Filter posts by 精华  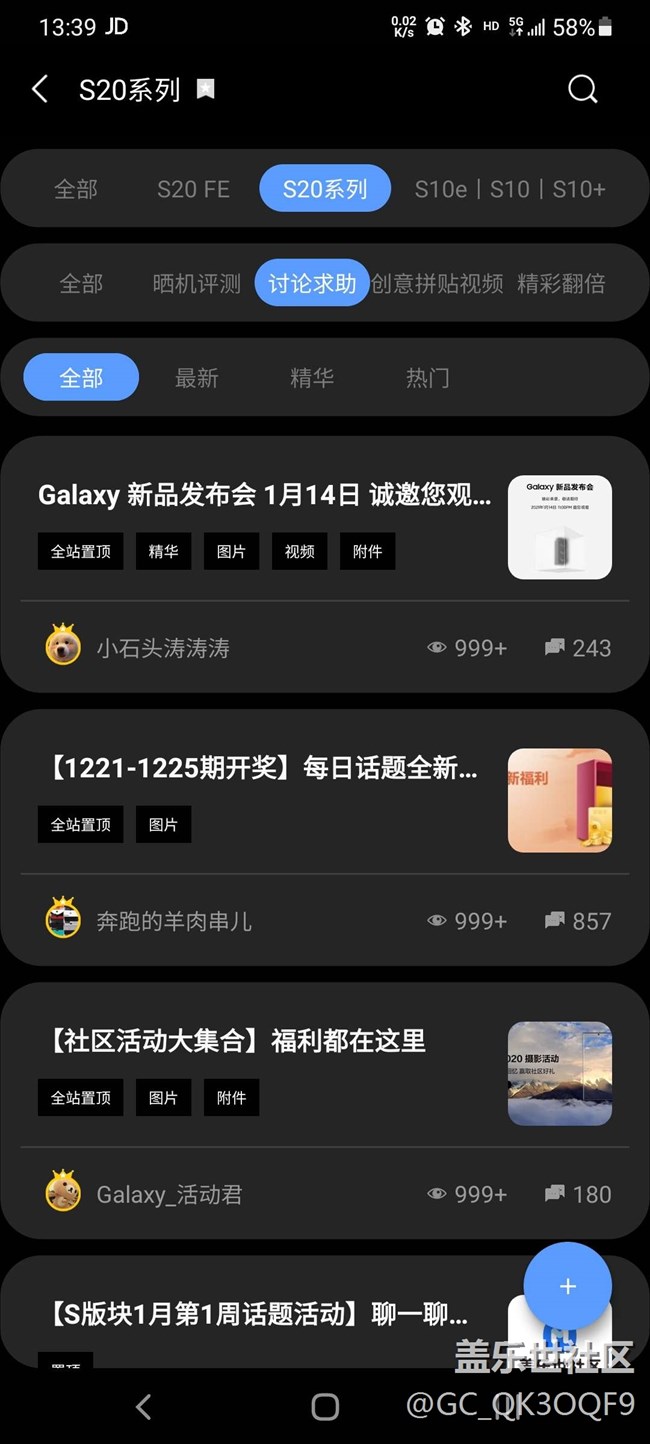click(x=312, y=378)
